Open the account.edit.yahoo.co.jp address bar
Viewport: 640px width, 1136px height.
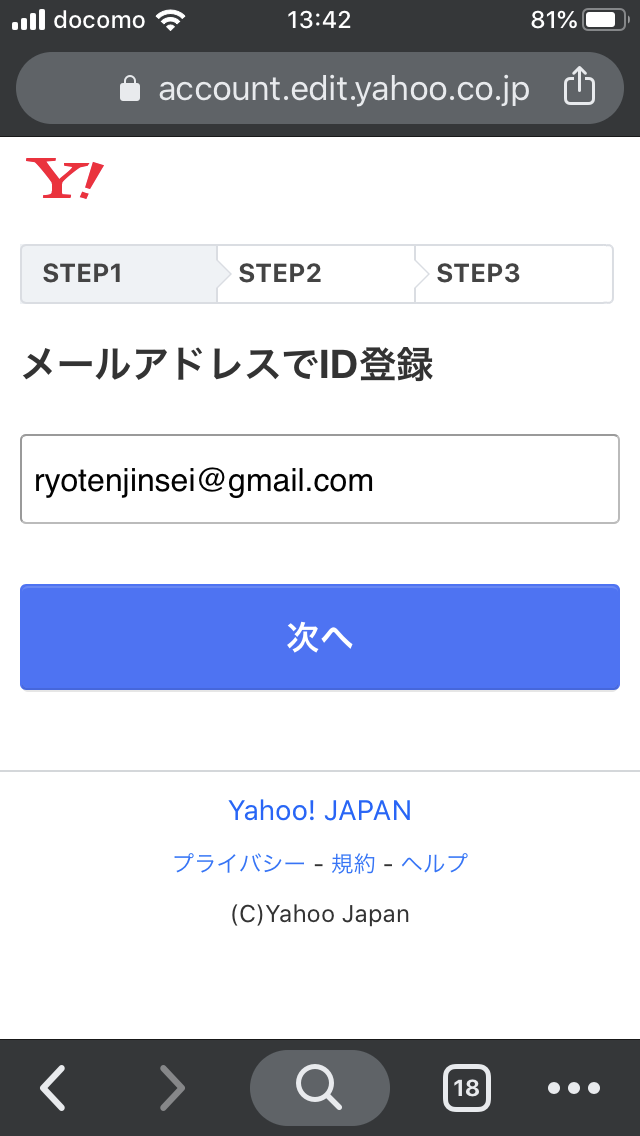[320, 88]
